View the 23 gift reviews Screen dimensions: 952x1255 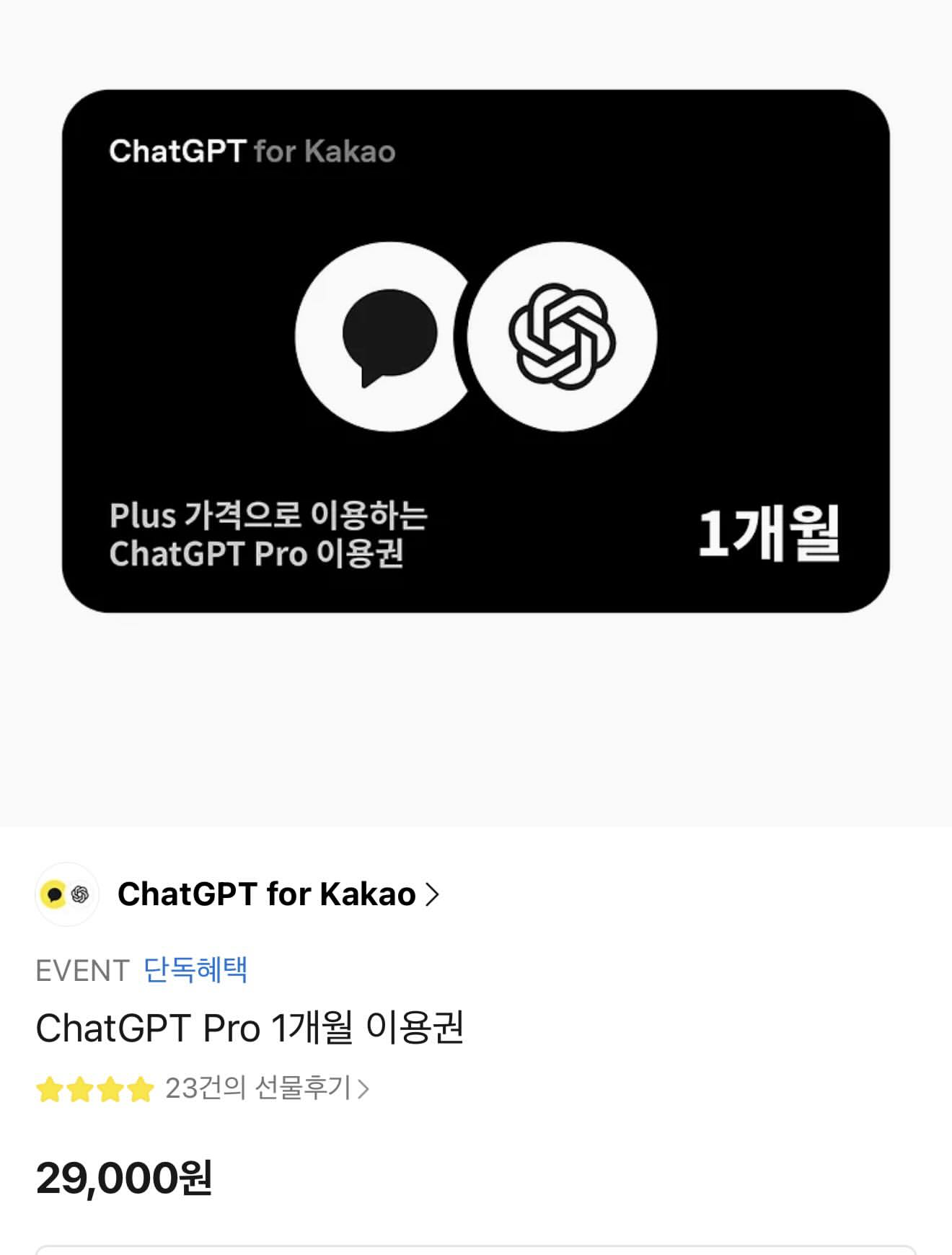coord(267,1088)
